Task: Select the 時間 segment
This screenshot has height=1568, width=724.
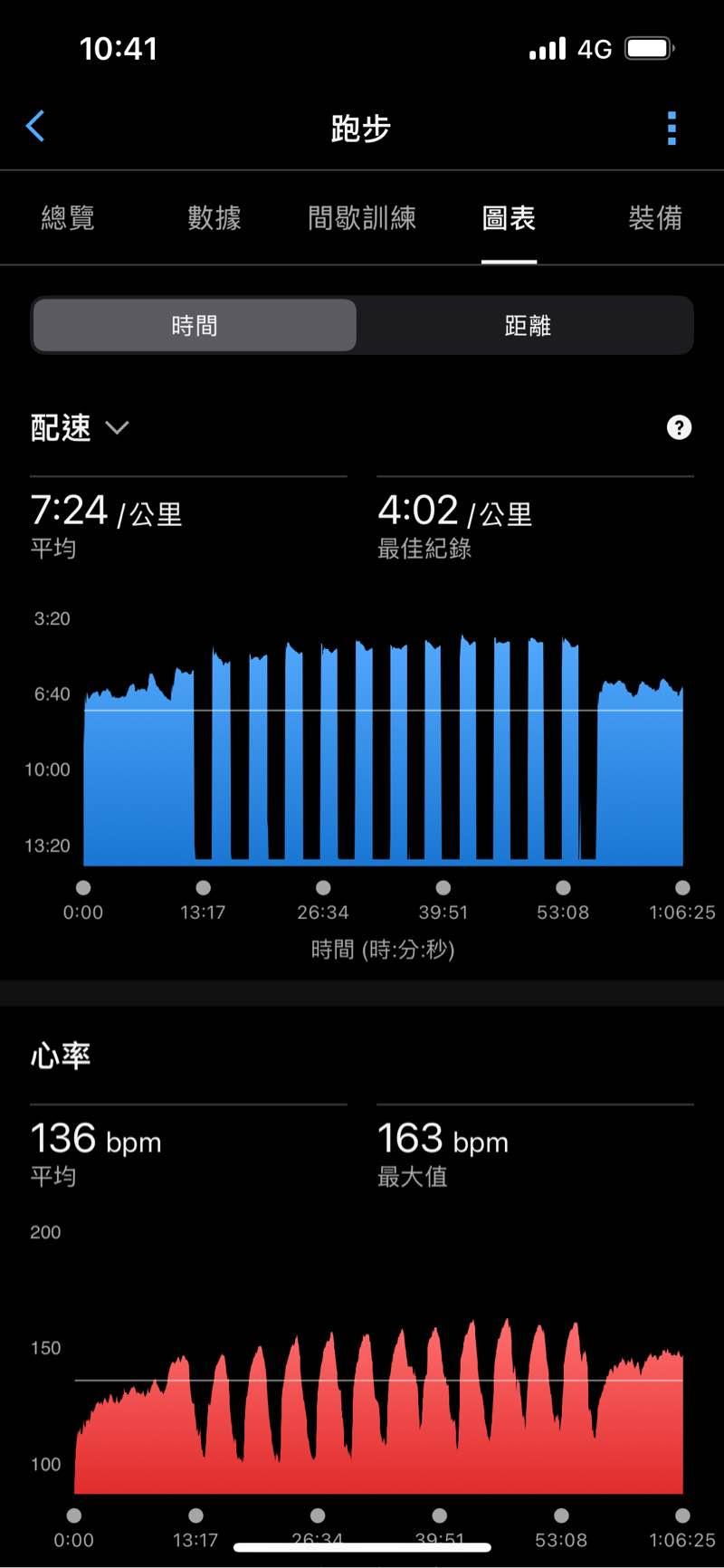Action: tap(195, 326)
